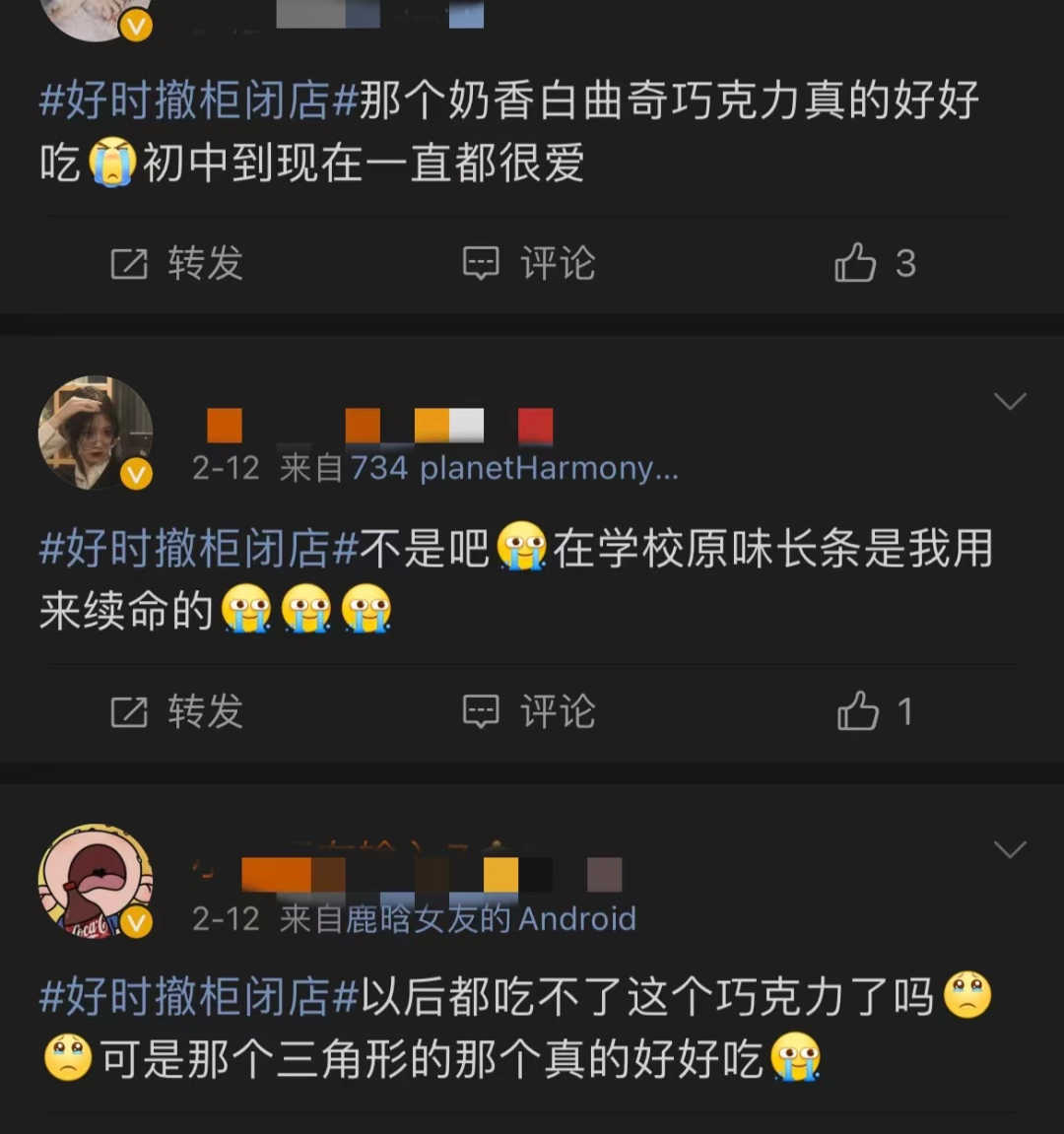Open #好时撤柜闭店# hashtag in 原味长条 post
This screenshot has width=1064, height=1134.
[x=198, y=549]
